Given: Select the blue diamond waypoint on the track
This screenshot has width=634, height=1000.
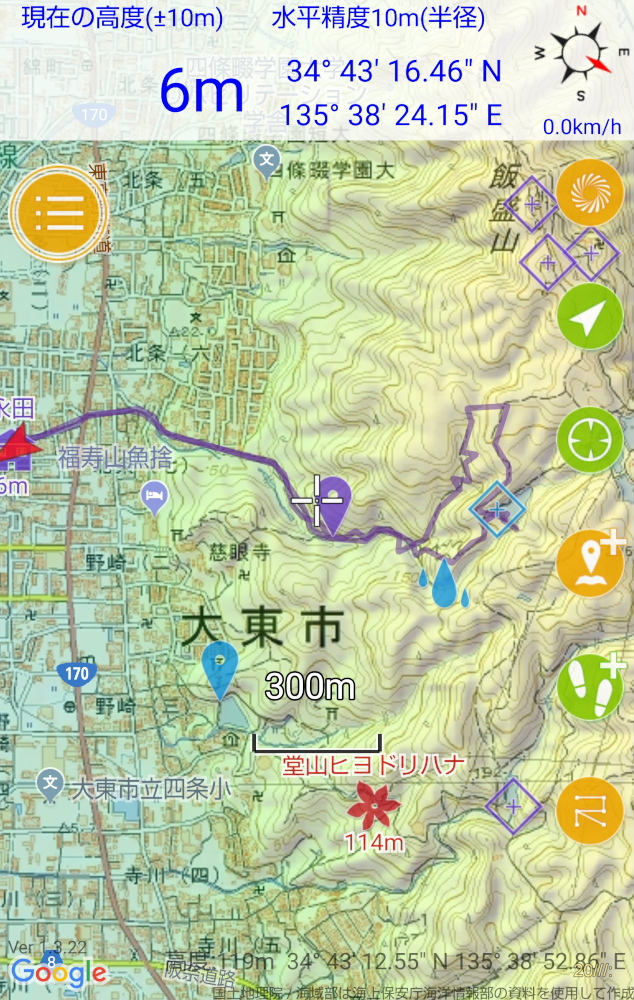Looking at the screenshot, I should pos(498,509).
